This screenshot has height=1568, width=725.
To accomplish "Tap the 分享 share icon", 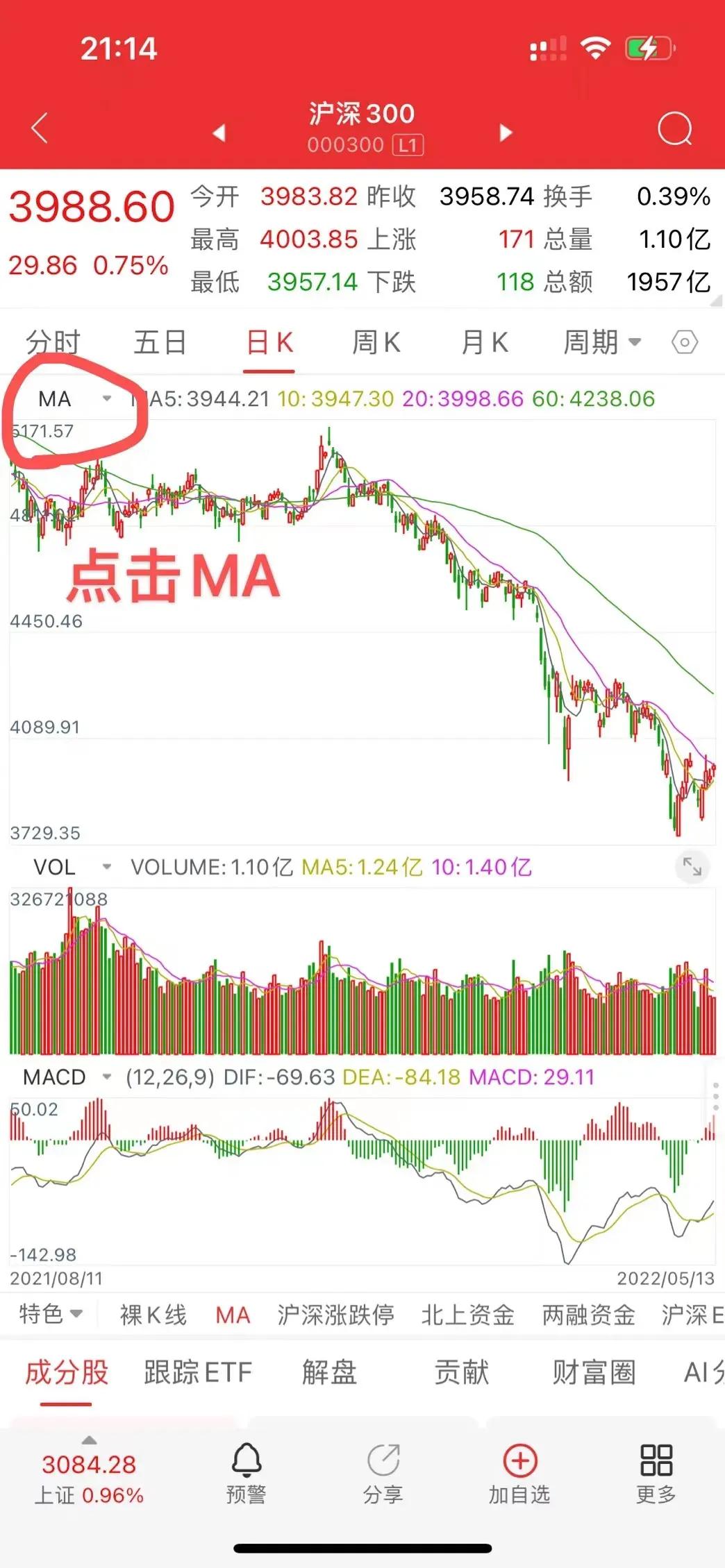I will pos(383,1465).
